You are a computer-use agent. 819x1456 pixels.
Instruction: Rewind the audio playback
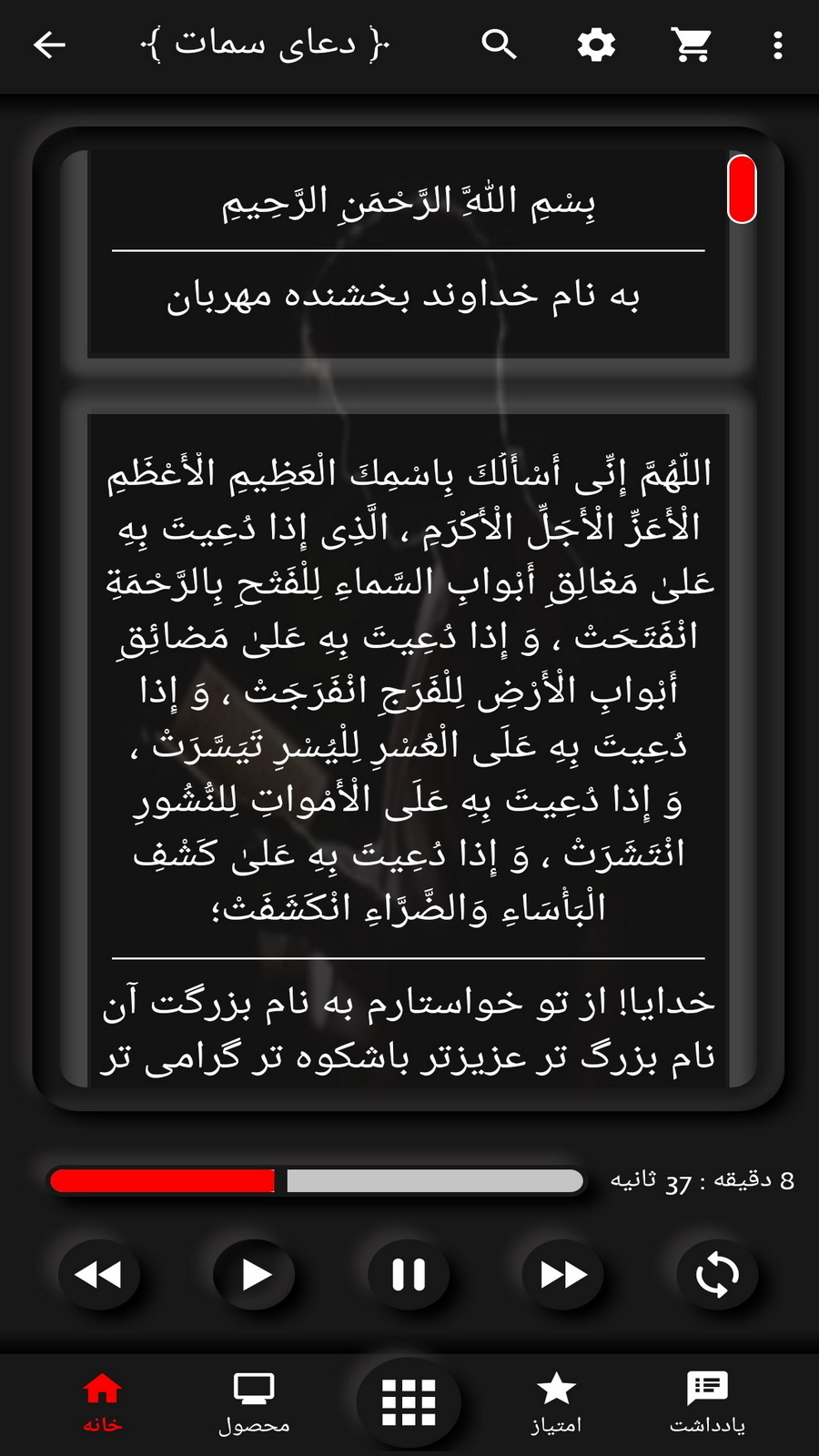98,1275
